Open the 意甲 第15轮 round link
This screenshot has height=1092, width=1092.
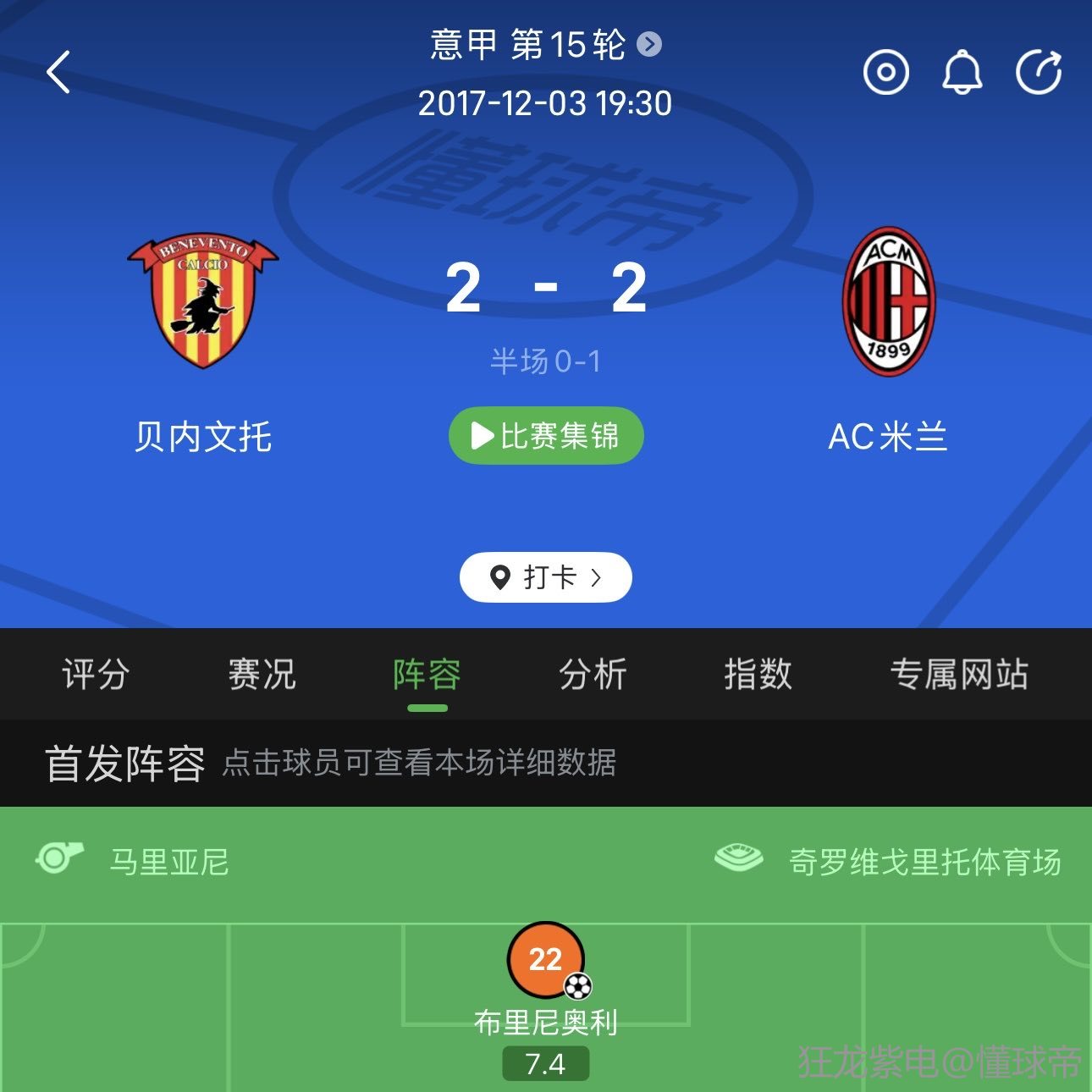coord(545,44)
